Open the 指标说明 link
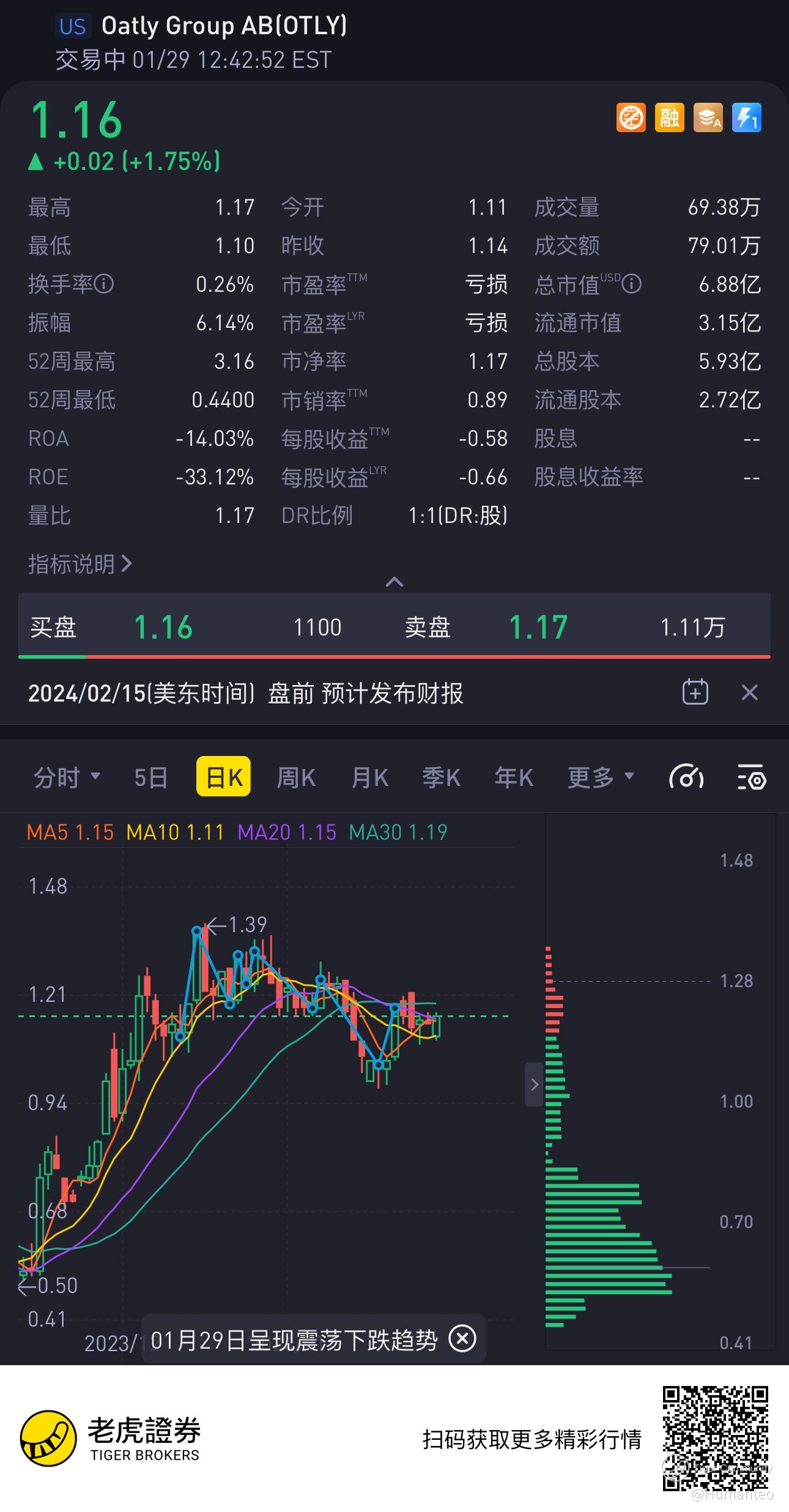The width and height of the screenshot is (789, 1512). [x=80, y=564]
